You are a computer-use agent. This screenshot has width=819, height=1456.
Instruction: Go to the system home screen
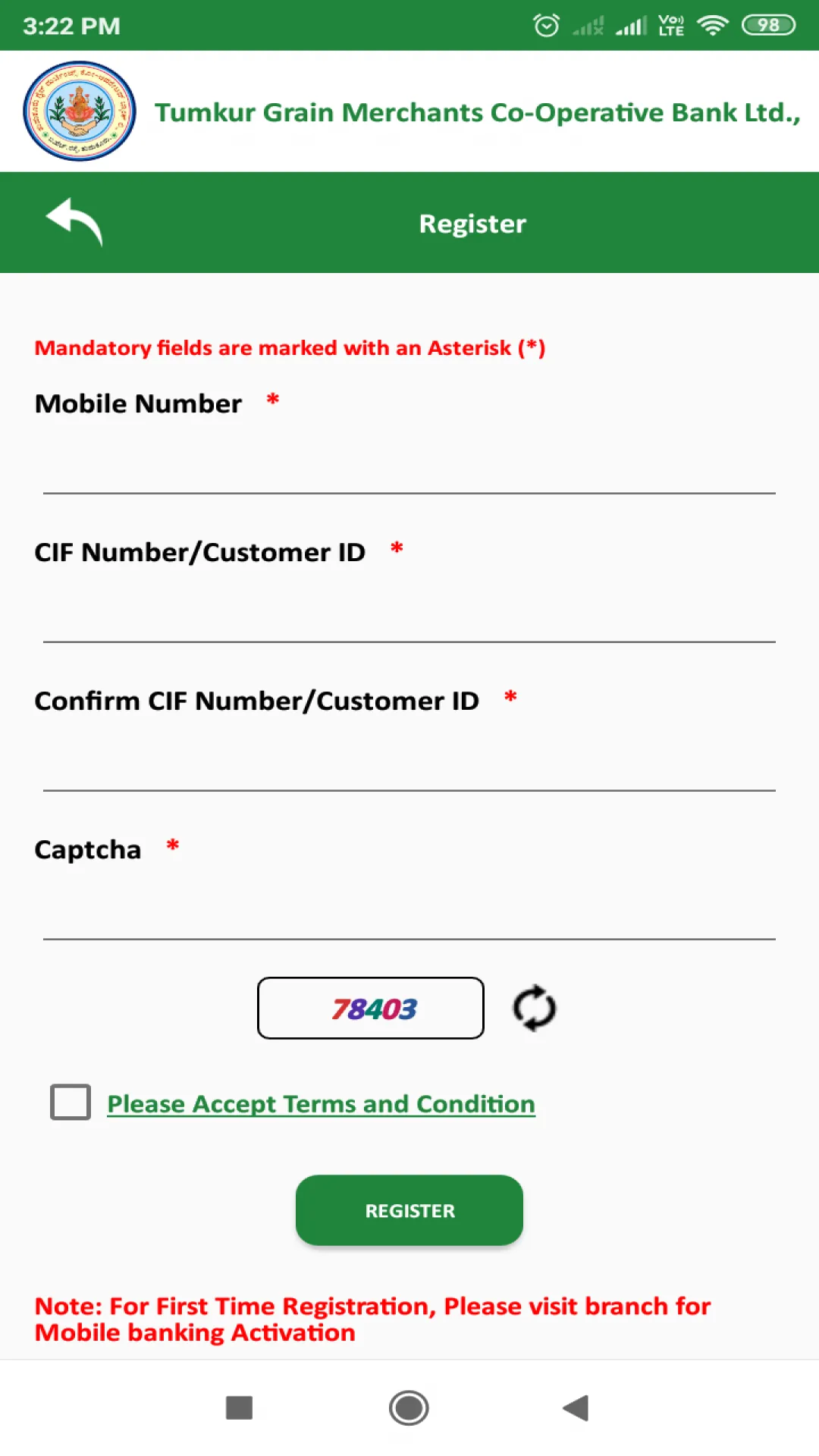click(x=409, y=1408)
